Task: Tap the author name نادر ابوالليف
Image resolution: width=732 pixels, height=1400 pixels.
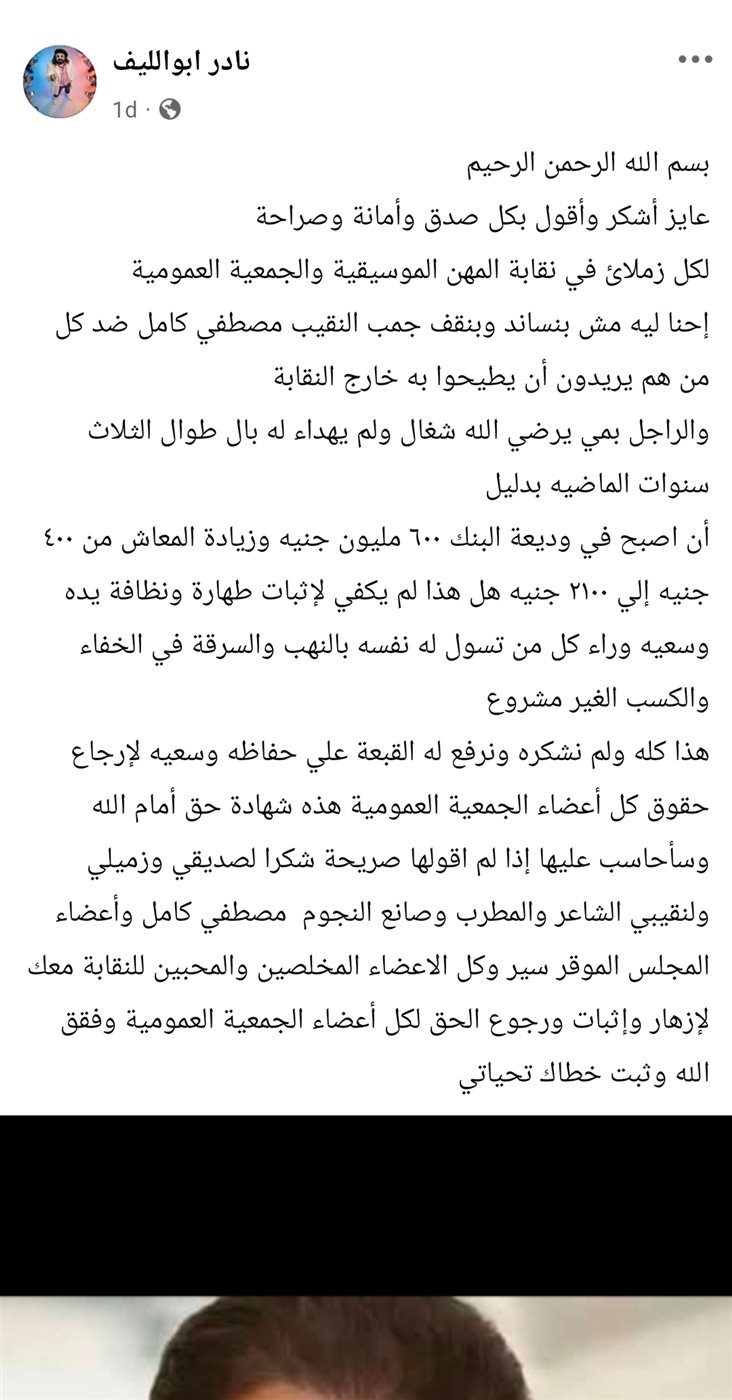Action: [182, 62]
